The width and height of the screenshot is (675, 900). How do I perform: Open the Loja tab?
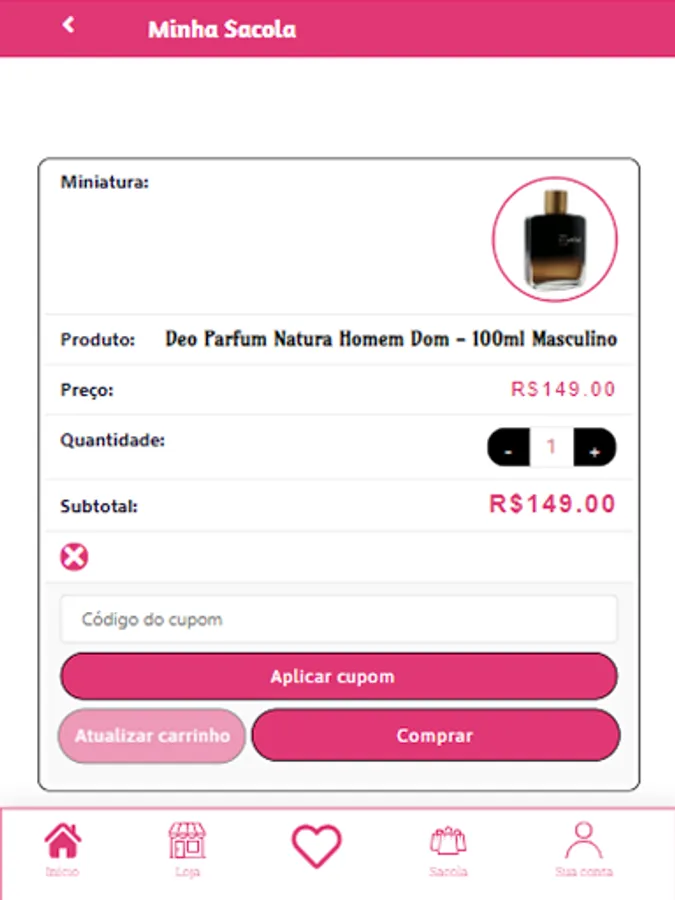(187, 850)
